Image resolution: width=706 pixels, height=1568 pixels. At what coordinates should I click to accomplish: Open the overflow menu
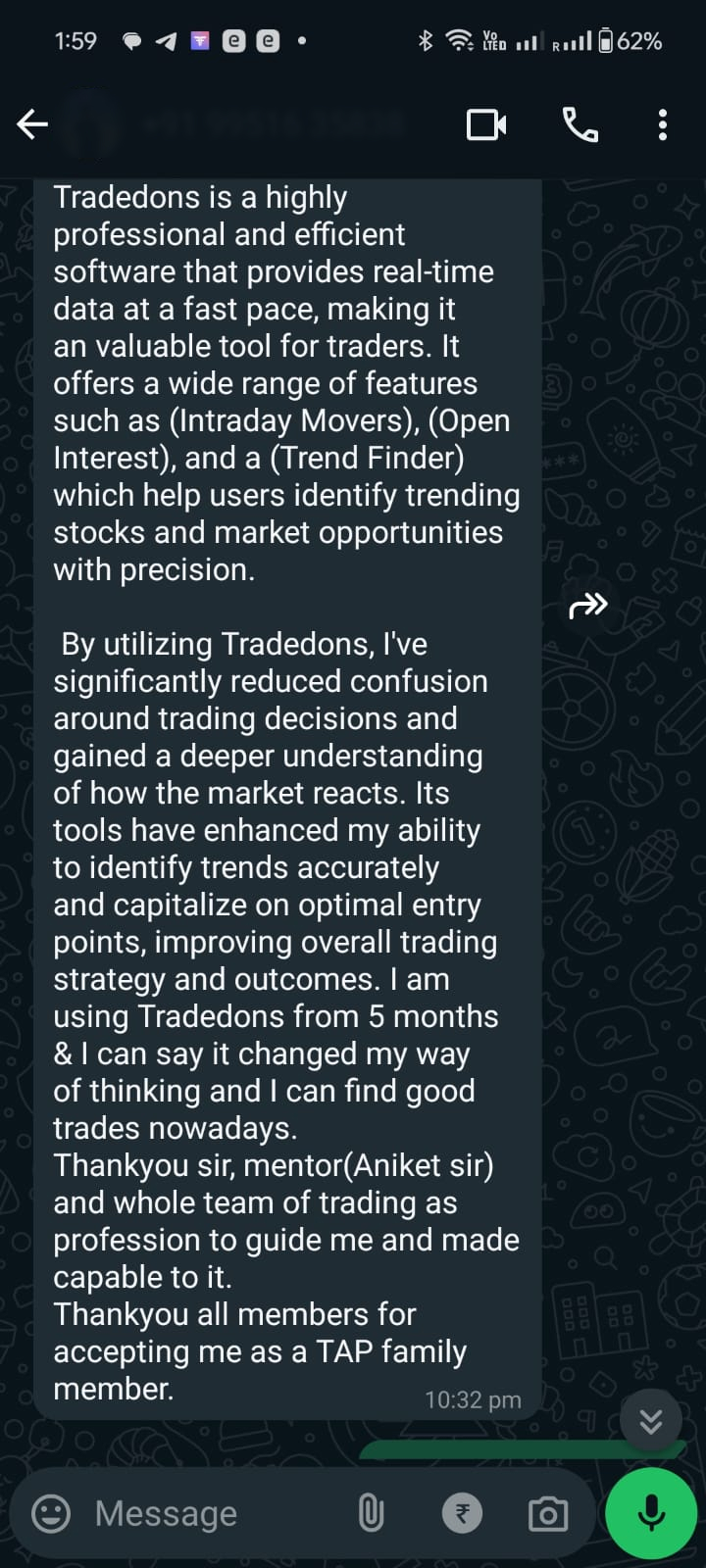tap(663, 124)
